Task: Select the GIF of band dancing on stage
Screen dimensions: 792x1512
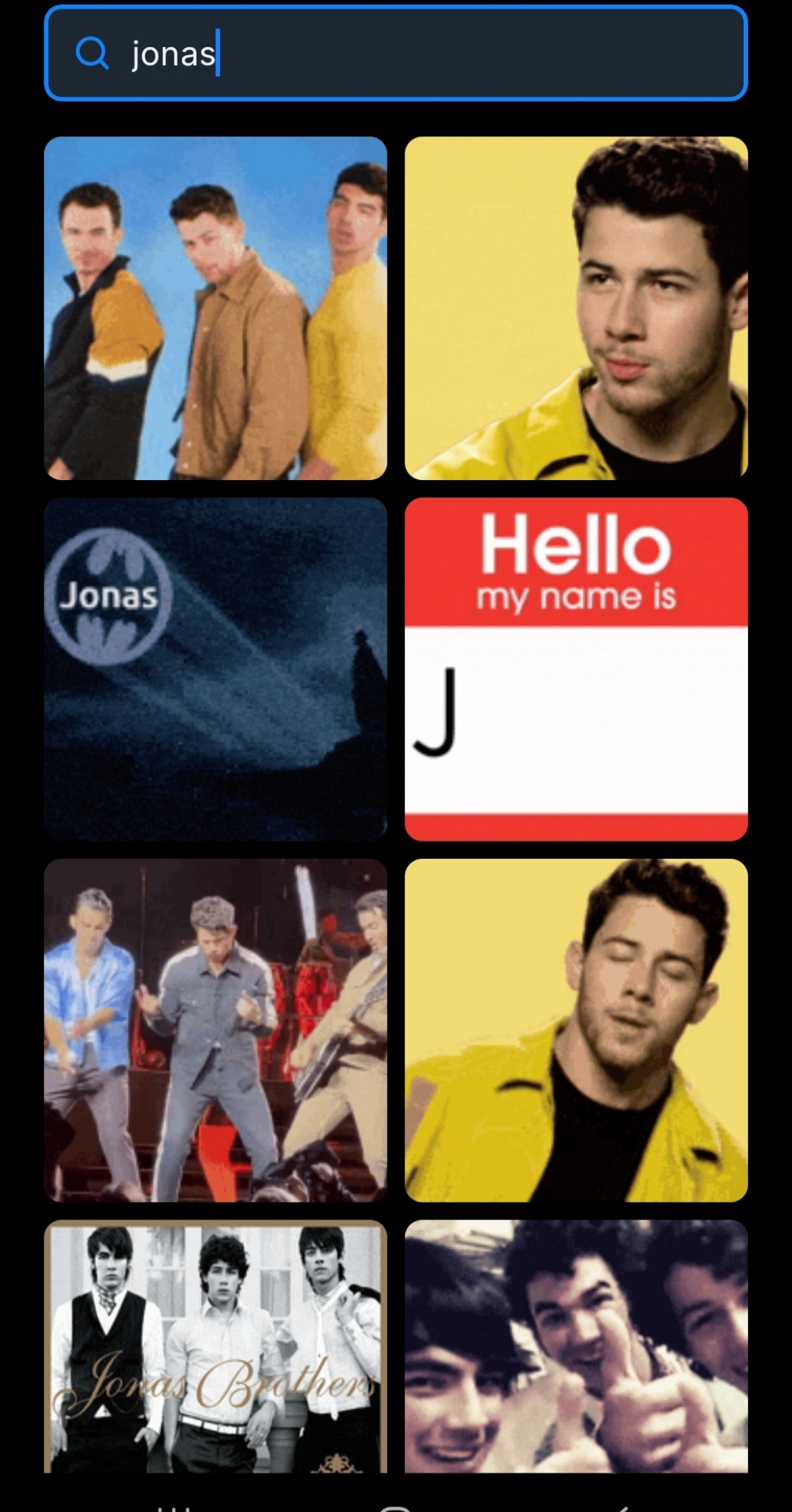Action: click(215, 1030)
